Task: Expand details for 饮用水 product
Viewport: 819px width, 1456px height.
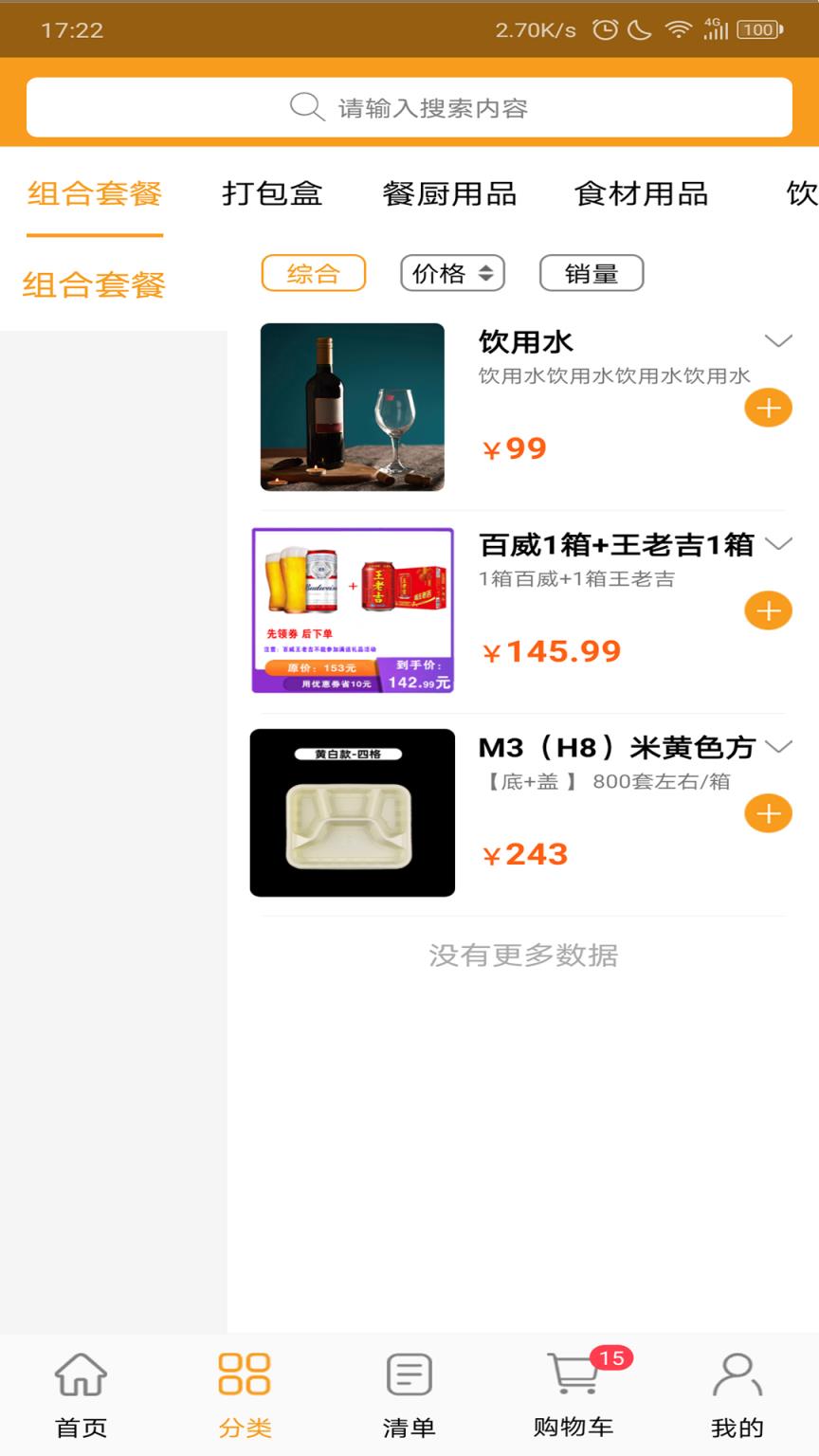Action: (x=779, y=339)
